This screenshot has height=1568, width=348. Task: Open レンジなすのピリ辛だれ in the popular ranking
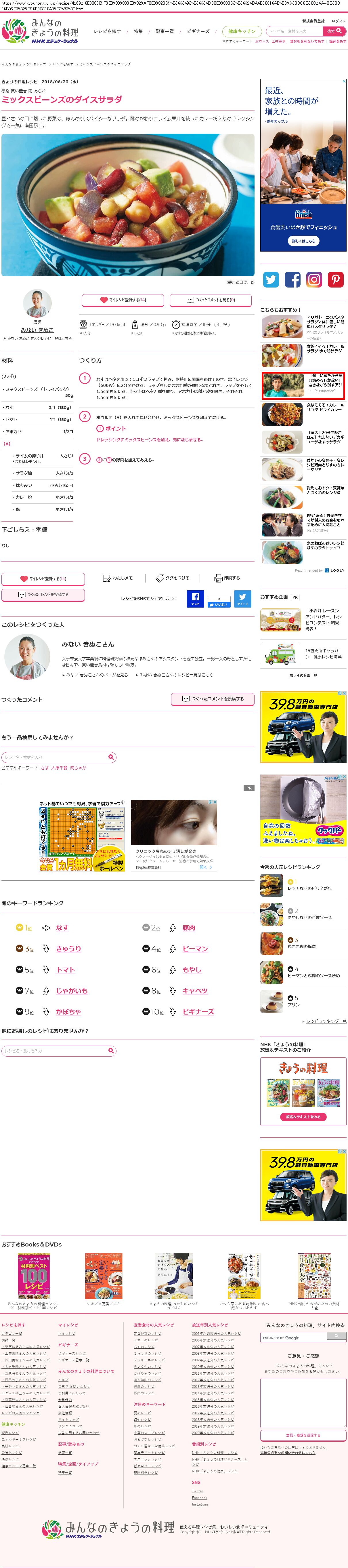[x=309, y=888]
